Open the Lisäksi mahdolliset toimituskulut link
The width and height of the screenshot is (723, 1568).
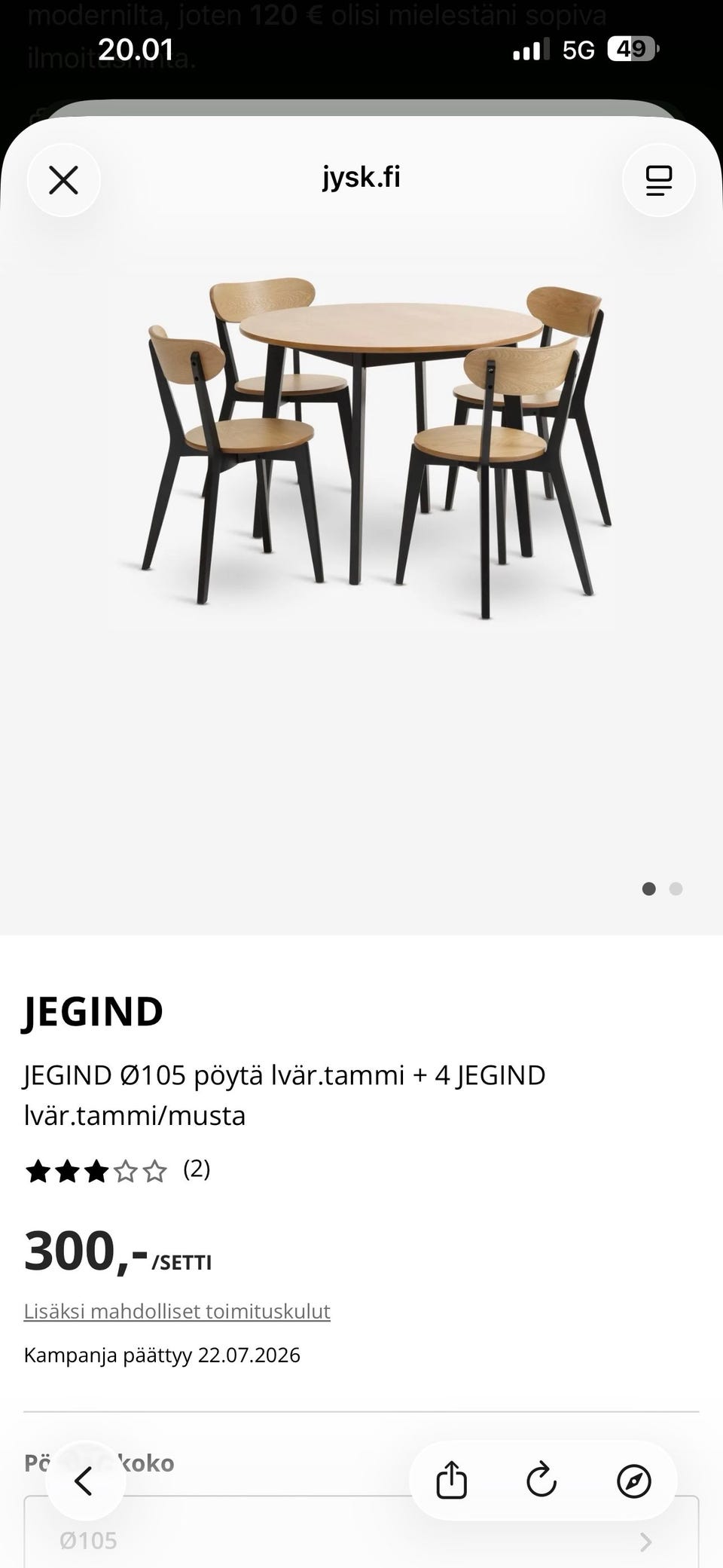tap(177, 1311)
